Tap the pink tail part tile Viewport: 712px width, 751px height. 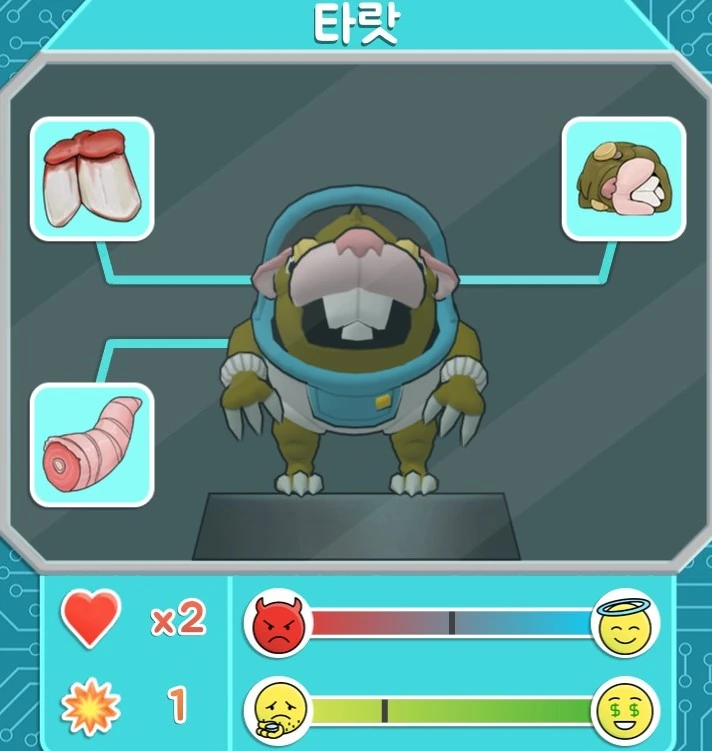[x=92, y=444]
